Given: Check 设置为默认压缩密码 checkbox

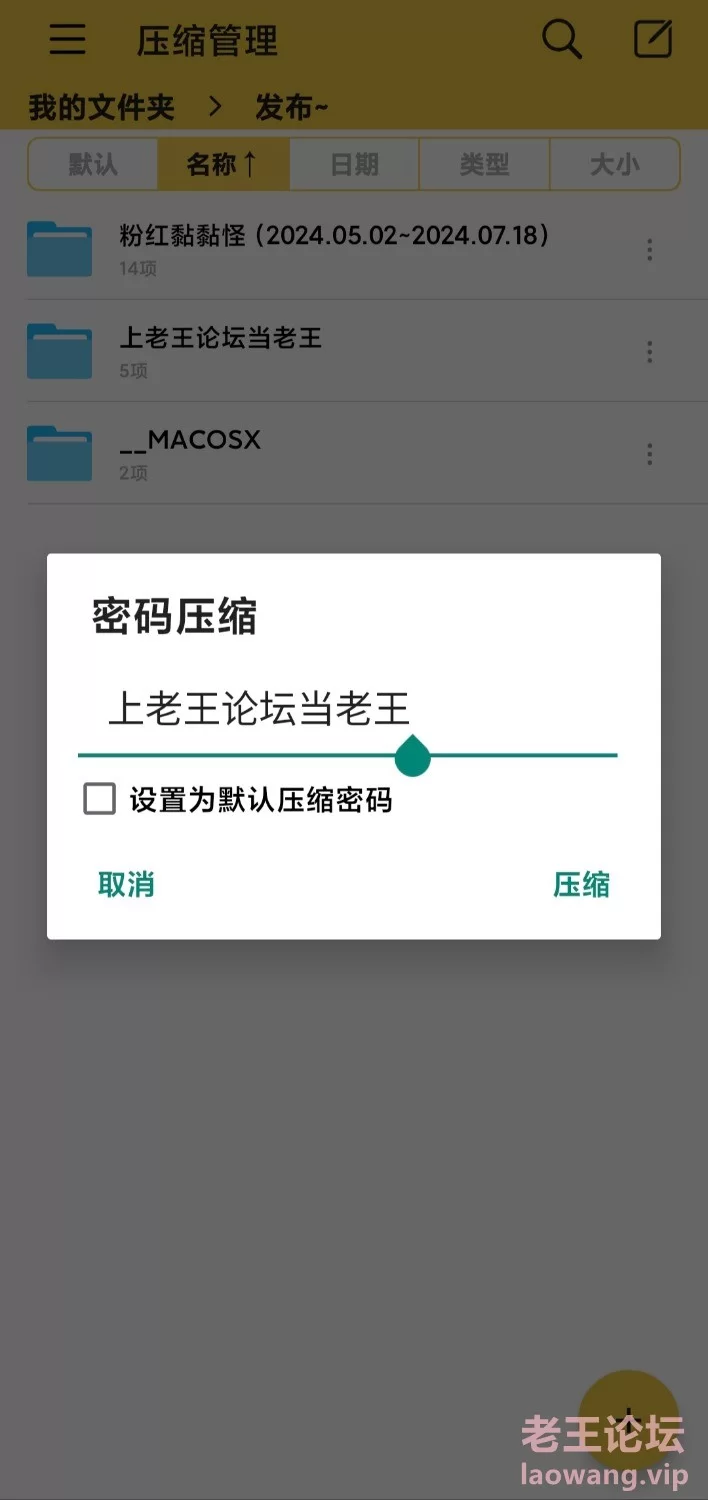Looking at the screenshot, I should 99,799.
